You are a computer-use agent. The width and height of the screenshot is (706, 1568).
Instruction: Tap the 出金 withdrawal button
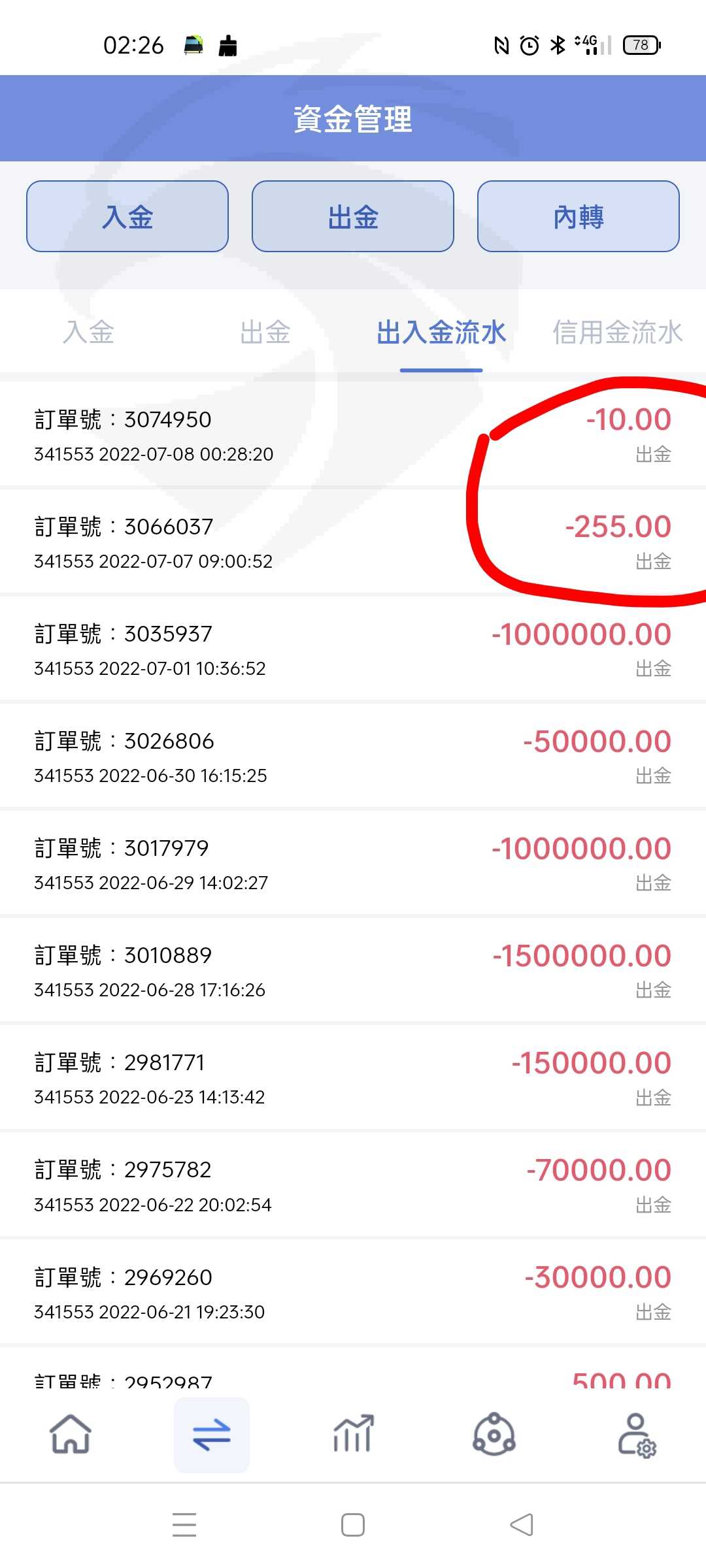point(353,216)
